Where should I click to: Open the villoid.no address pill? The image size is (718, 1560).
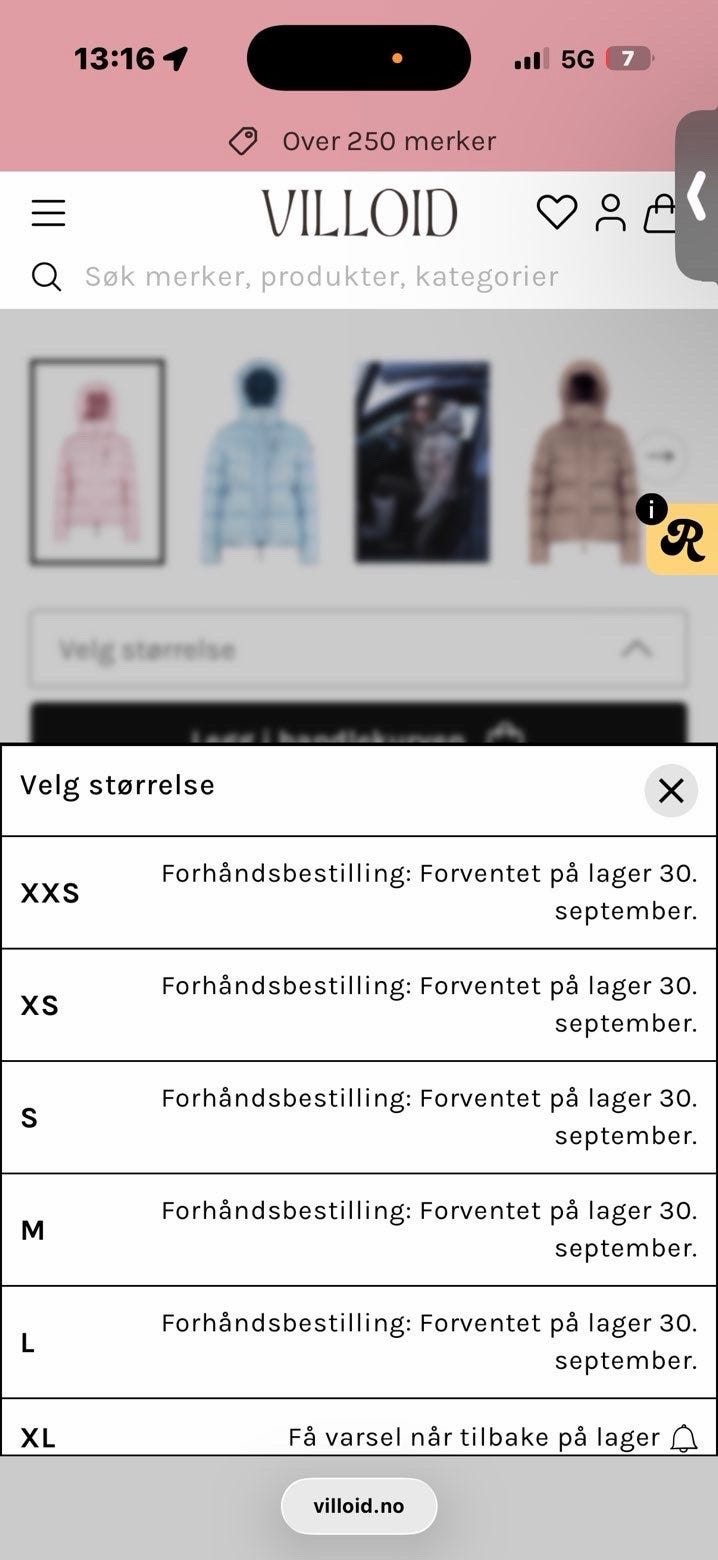[359, 1506]
